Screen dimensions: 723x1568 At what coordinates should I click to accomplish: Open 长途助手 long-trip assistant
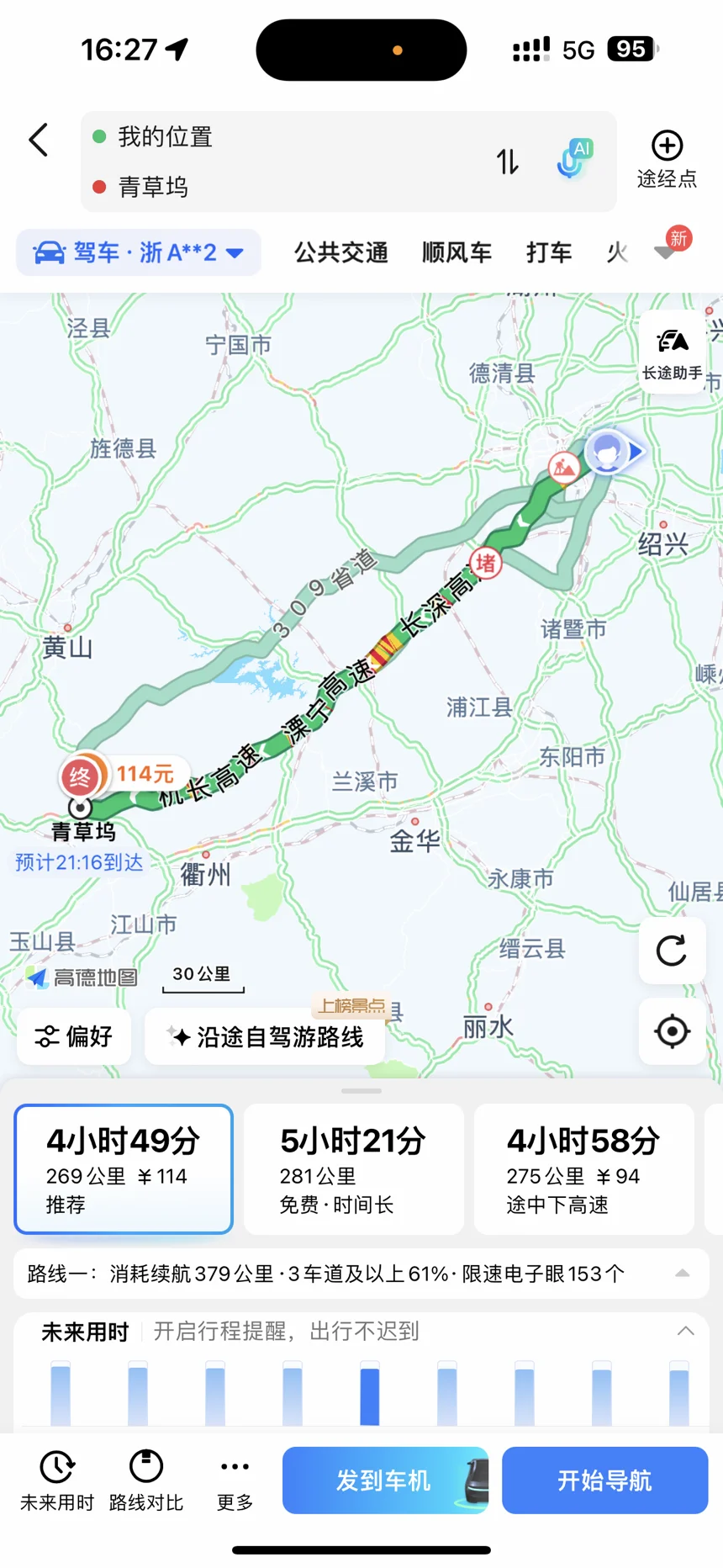click(672, 352)
